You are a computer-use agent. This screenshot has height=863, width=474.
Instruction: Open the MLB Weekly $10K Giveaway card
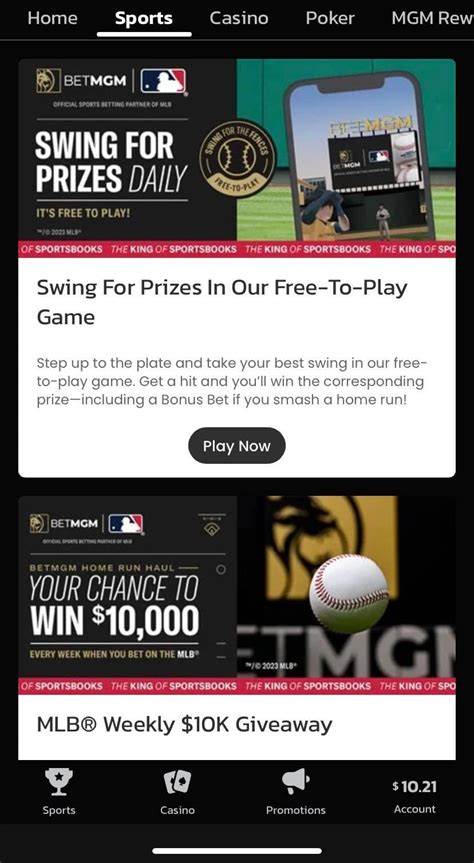pos(237,628)
